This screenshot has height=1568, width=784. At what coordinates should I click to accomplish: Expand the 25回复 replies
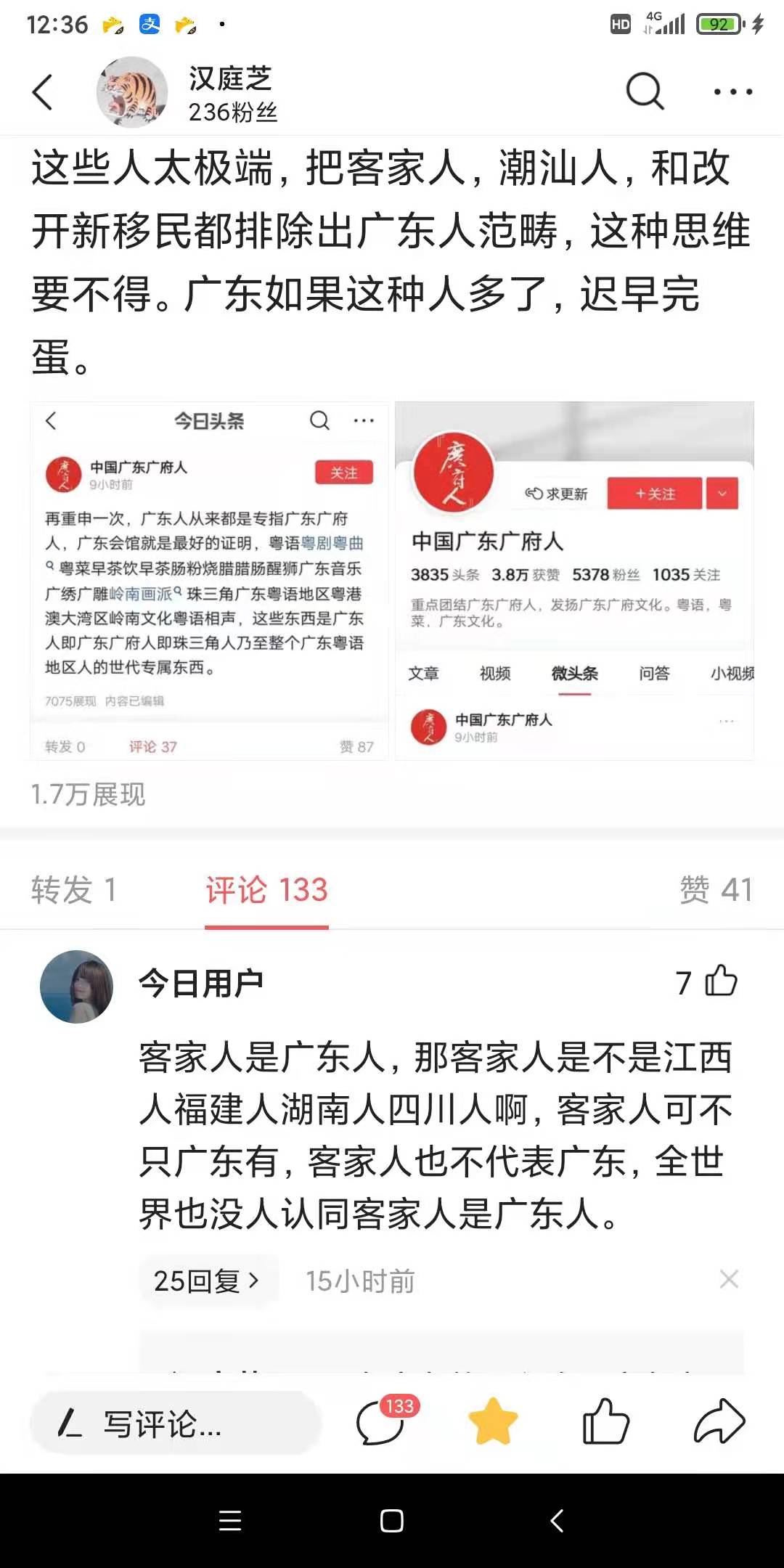pos(208,1281)
